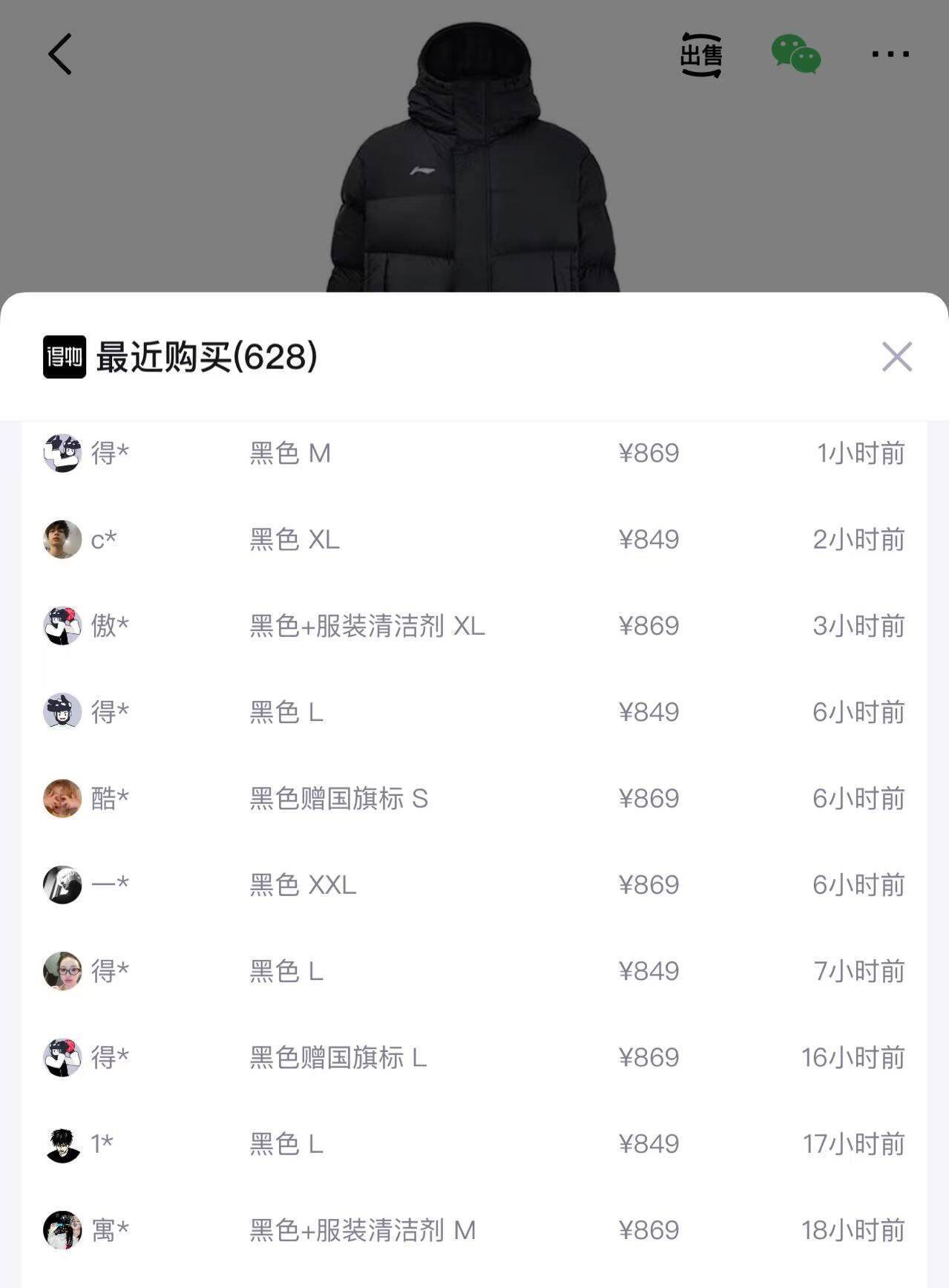949x1288 pixels.
Task: Close the 最近购买 purchase list sheet
Action: [896, 357]
